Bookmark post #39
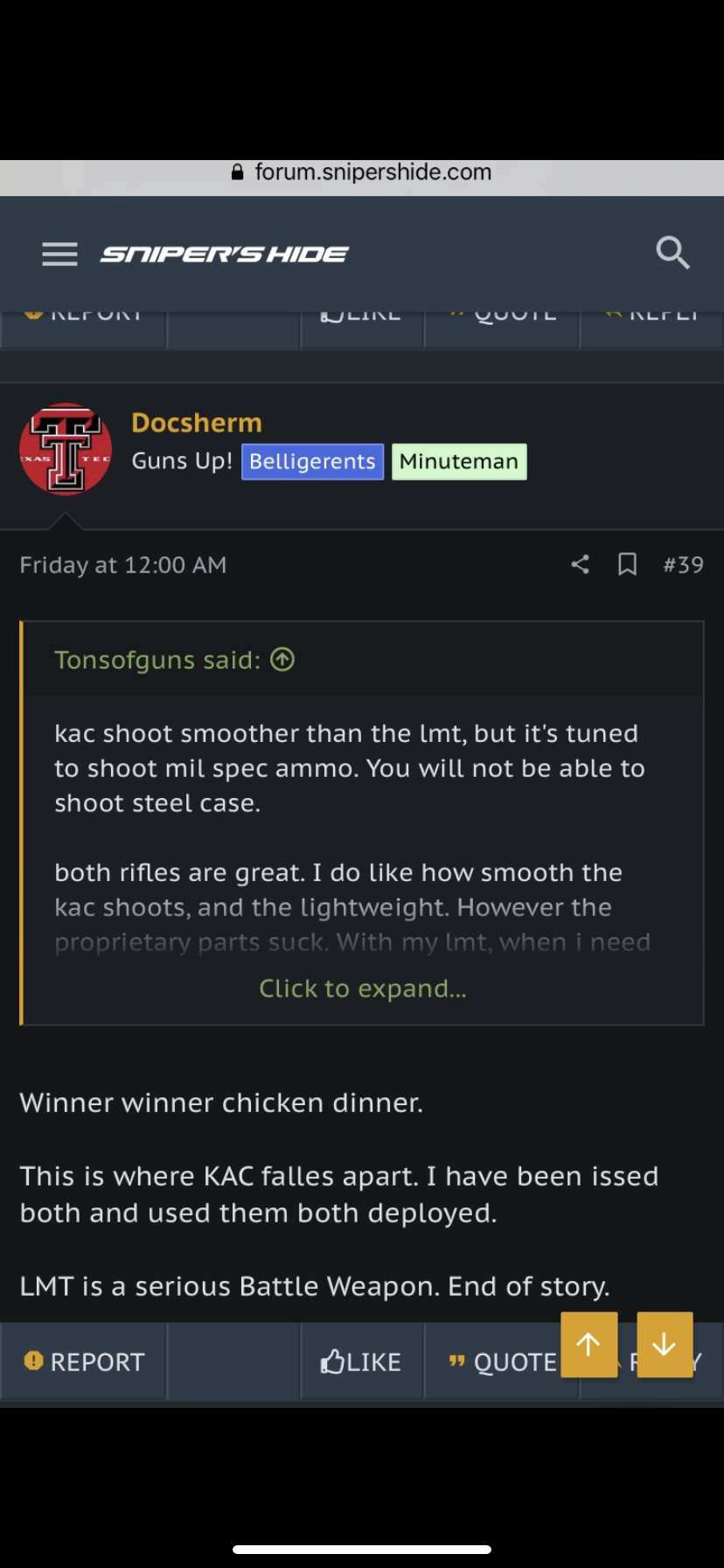Image resolution: width=724 pixels, height=1568 pixels. (627, 564)
